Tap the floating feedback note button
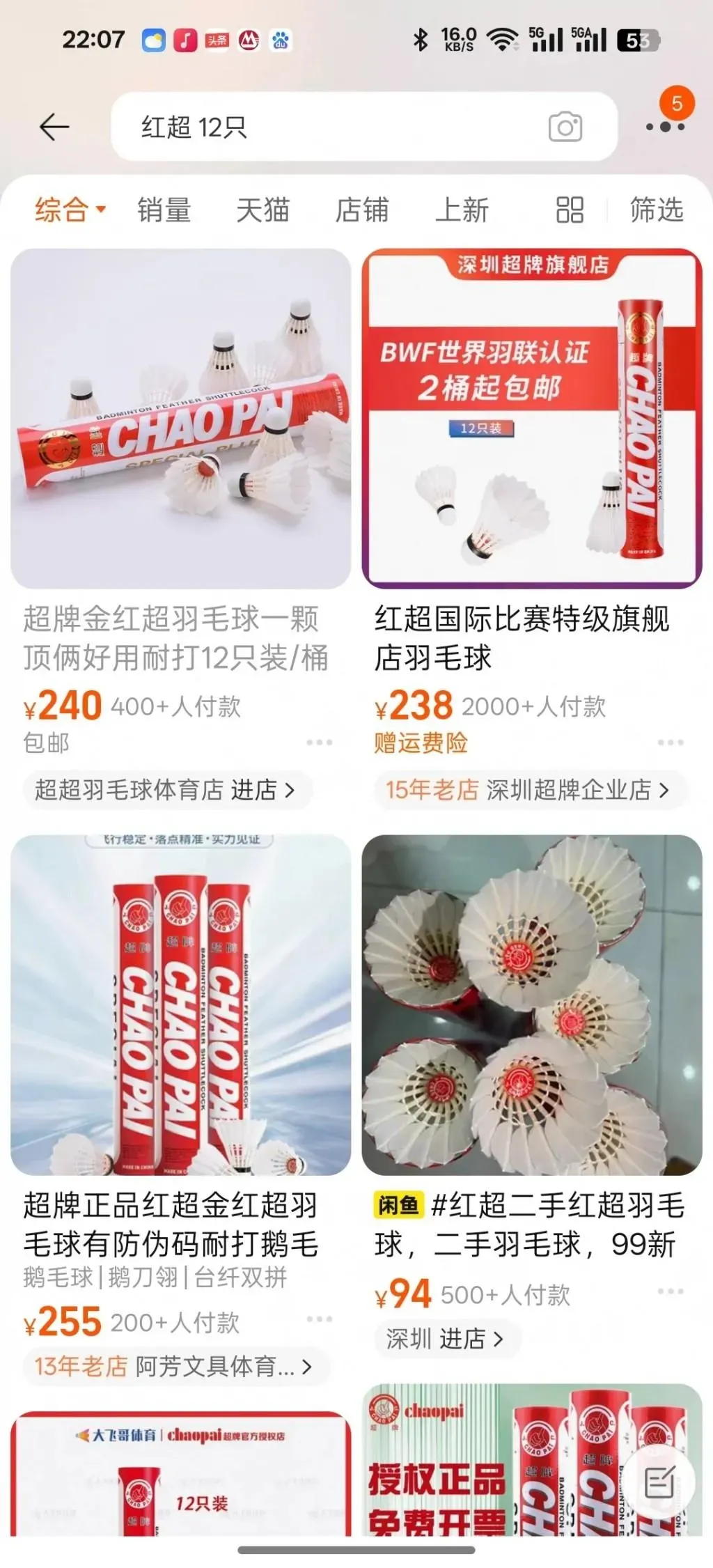The height and width of the screenshot is (1568, 713). [658, 1482]
